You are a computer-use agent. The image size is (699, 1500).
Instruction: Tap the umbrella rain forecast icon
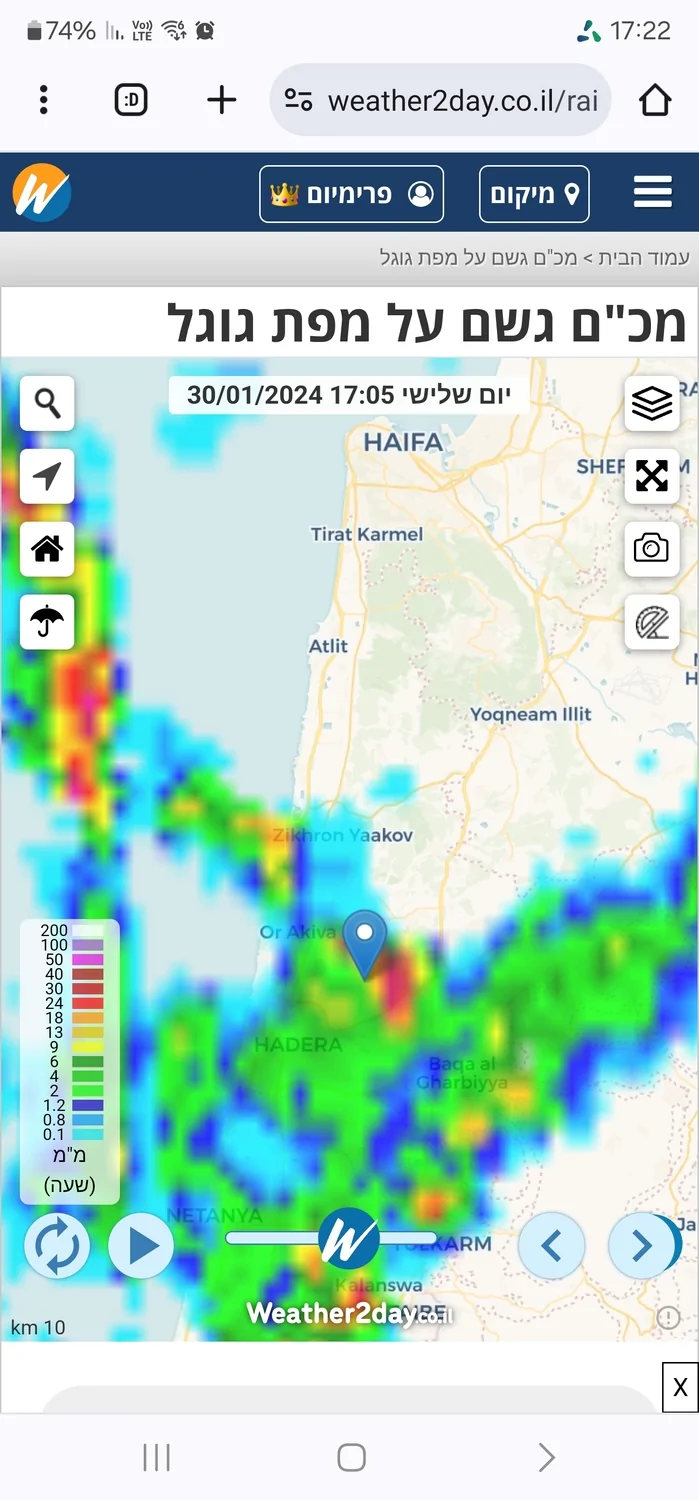47,622
